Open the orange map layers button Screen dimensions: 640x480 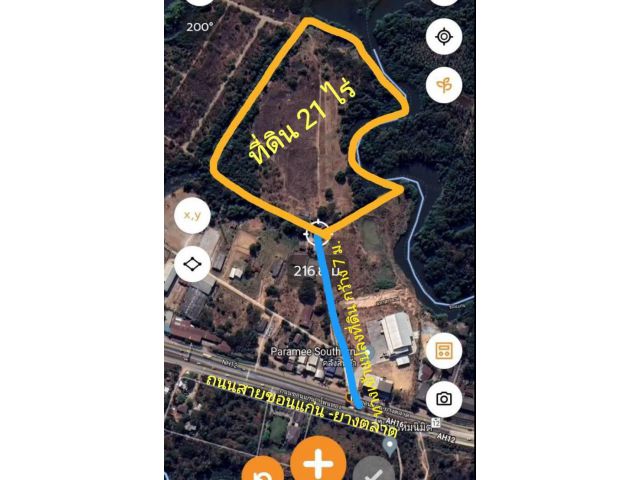tap(444, 85)
